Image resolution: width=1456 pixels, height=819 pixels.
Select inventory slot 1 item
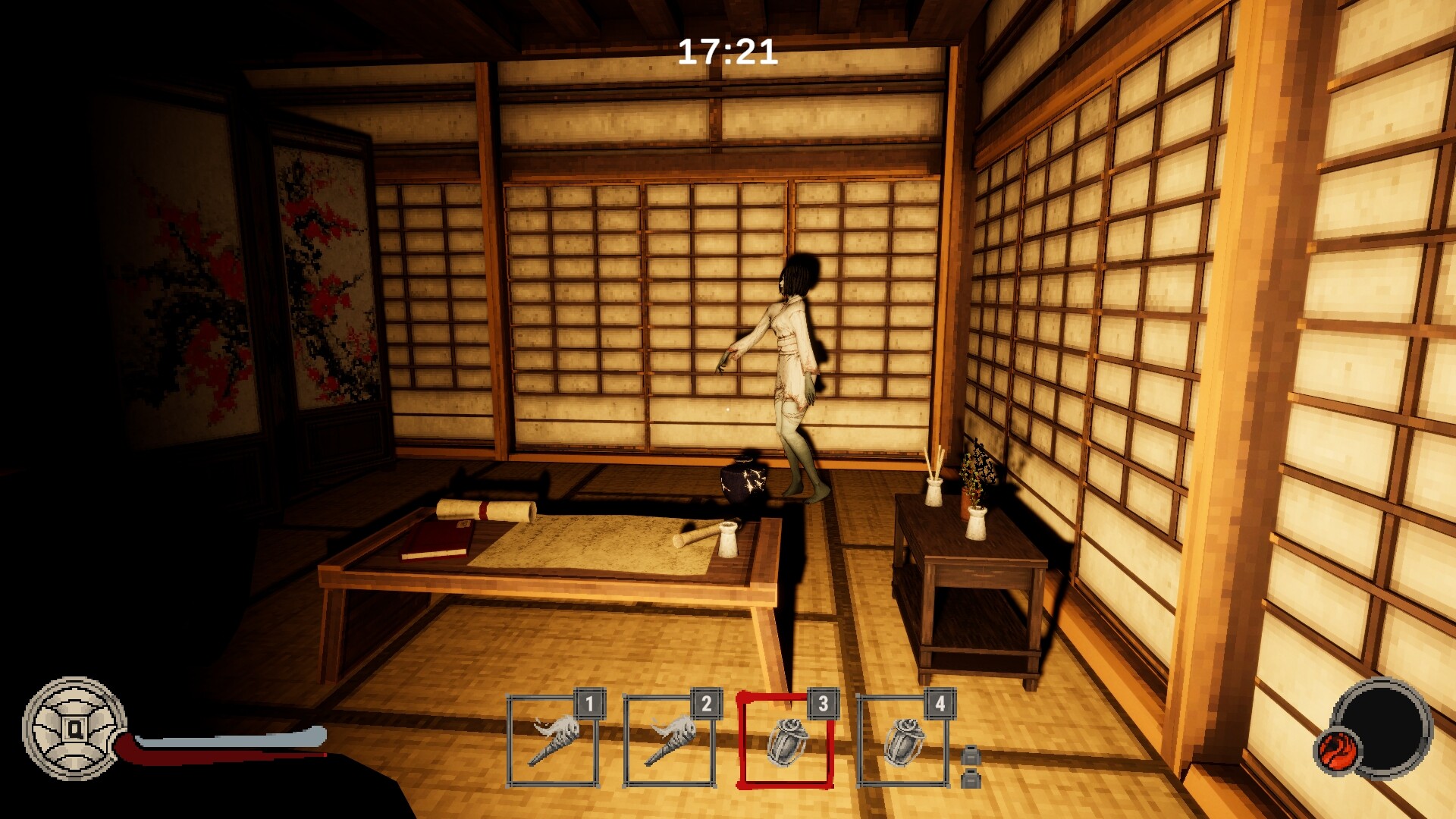553,741
